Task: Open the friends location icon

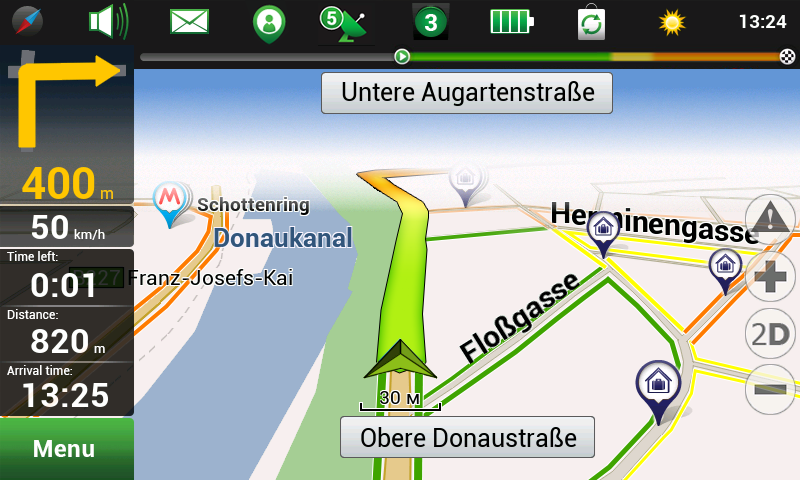Action: 267,22
